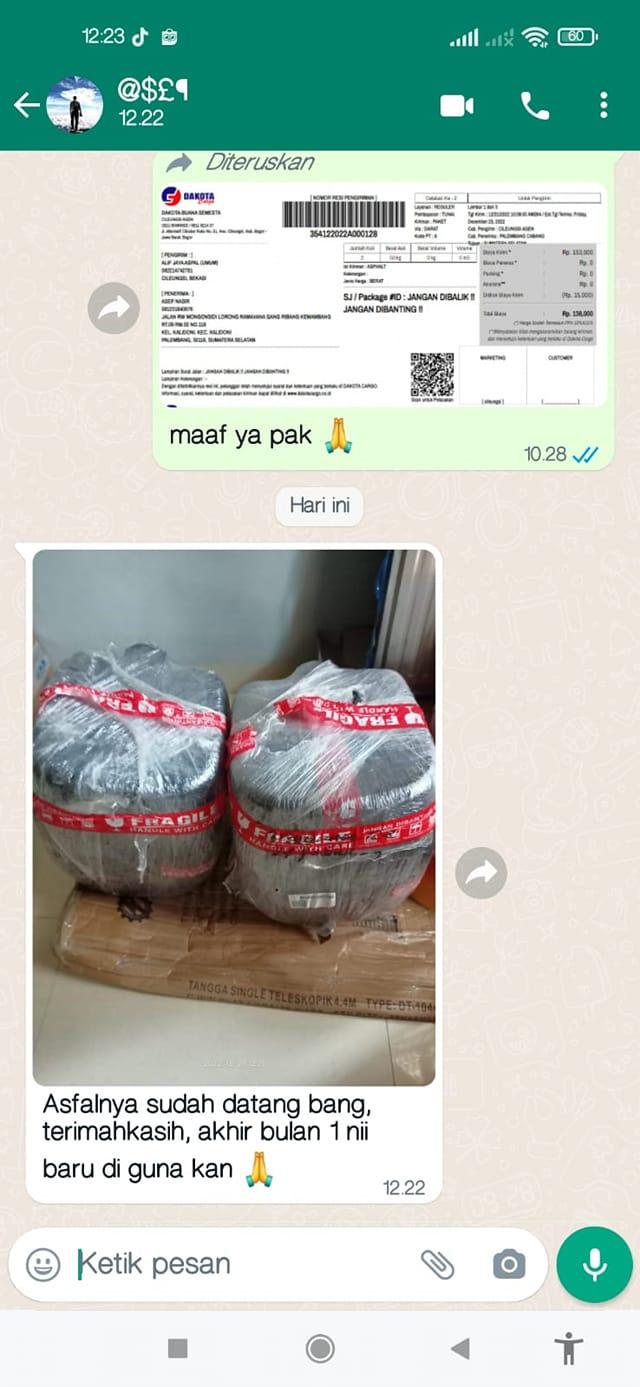Go to the Android home screen
Screen dimensions: 640x1387
pos(320,1348)
